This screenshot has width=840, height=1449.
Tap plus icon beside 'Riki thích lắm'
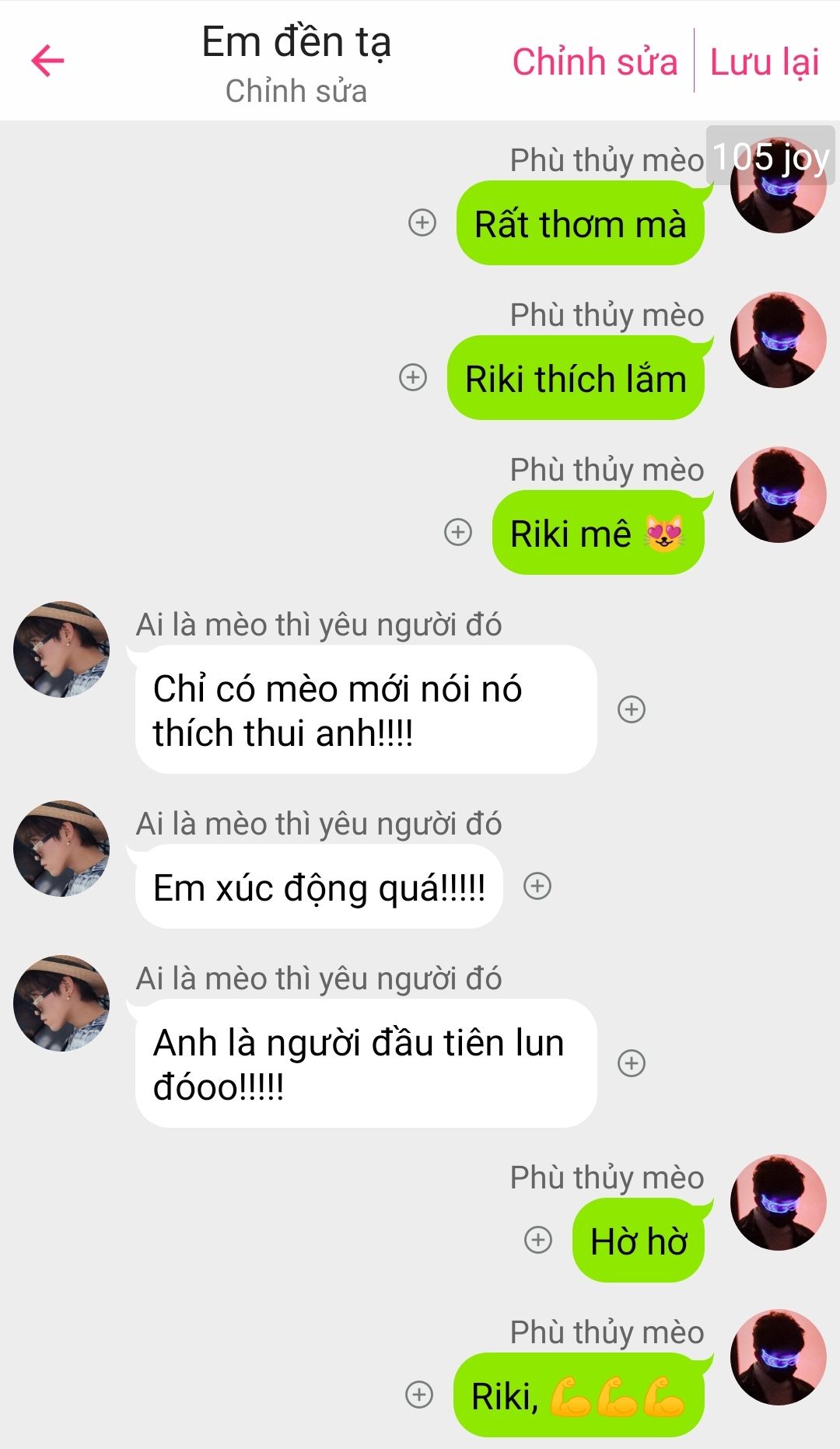click(x=413, y=377)
